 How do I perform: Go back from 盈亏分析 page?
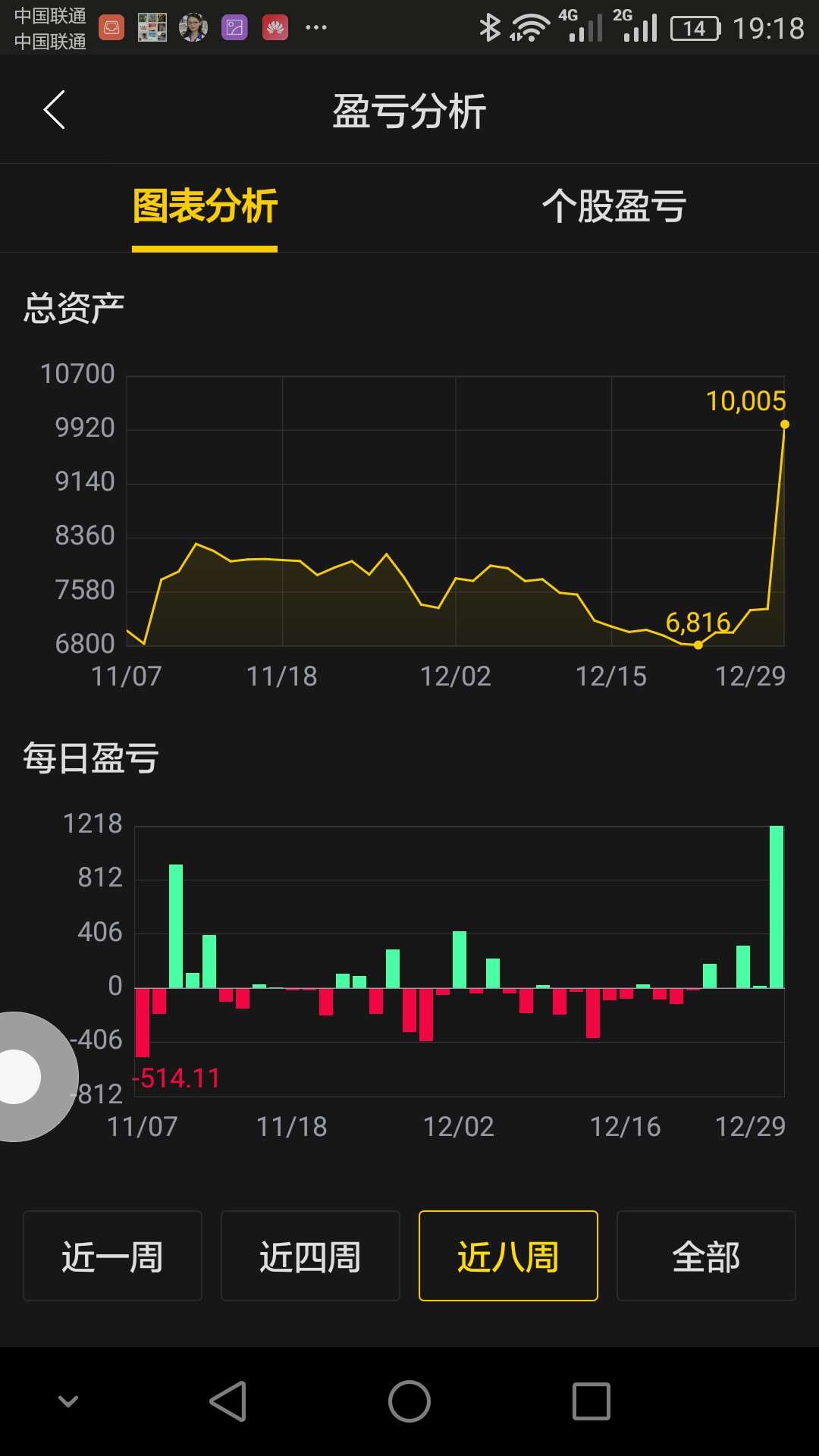click(55, 111)
